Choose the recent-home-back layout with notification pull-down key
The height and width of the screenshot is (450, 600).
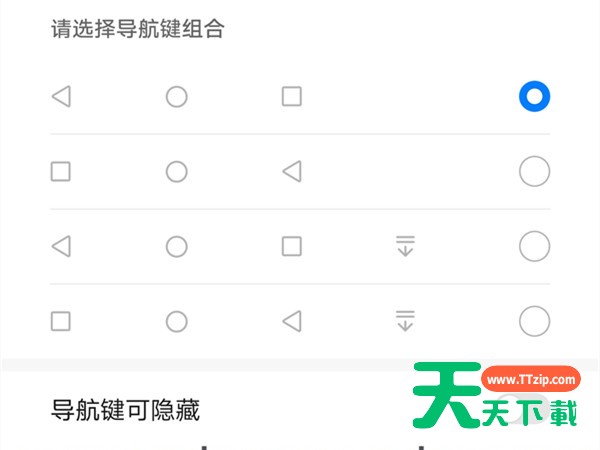tap(534, 321)
